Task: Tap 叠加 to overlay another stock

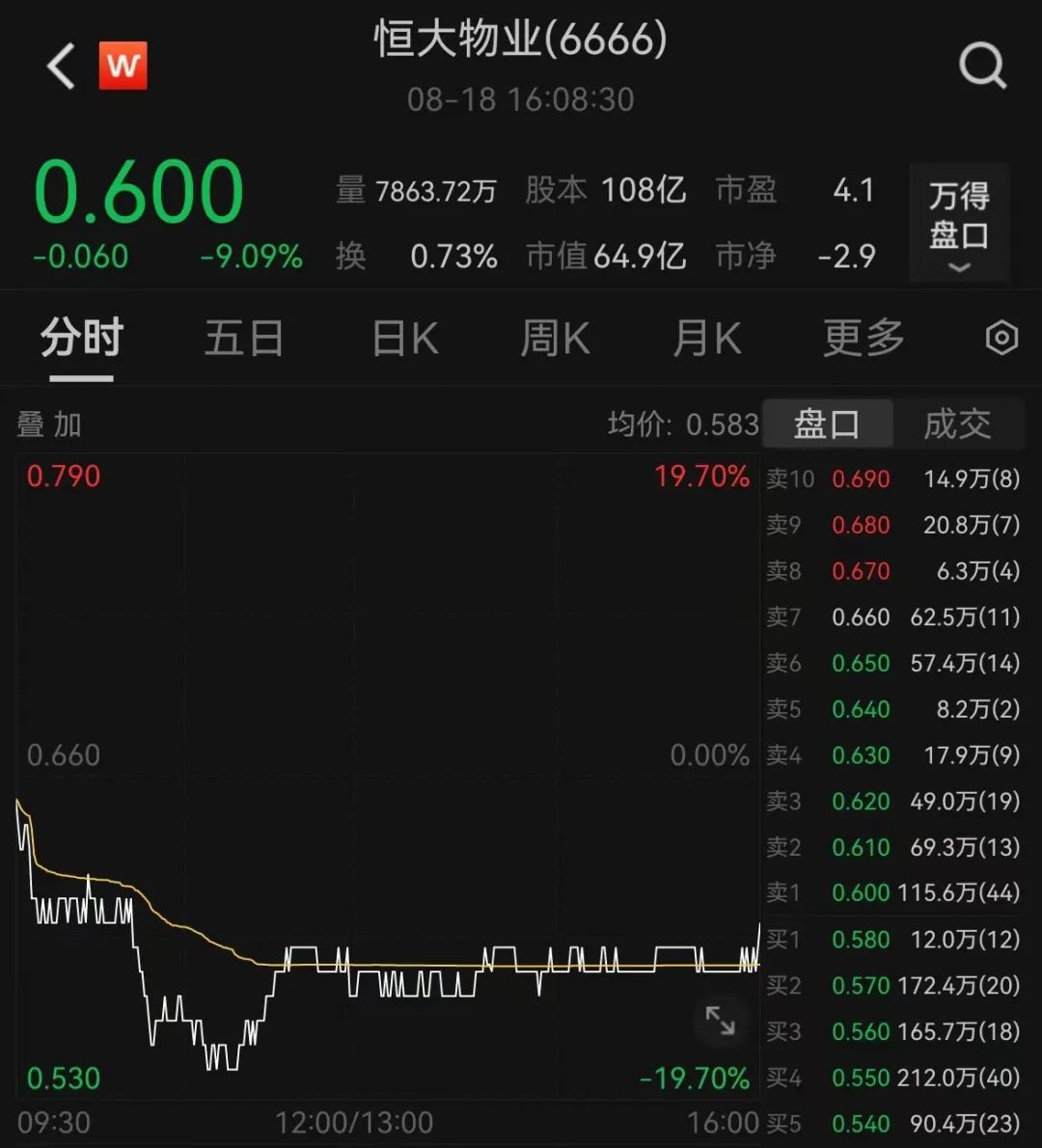Action: click(49, 424)
